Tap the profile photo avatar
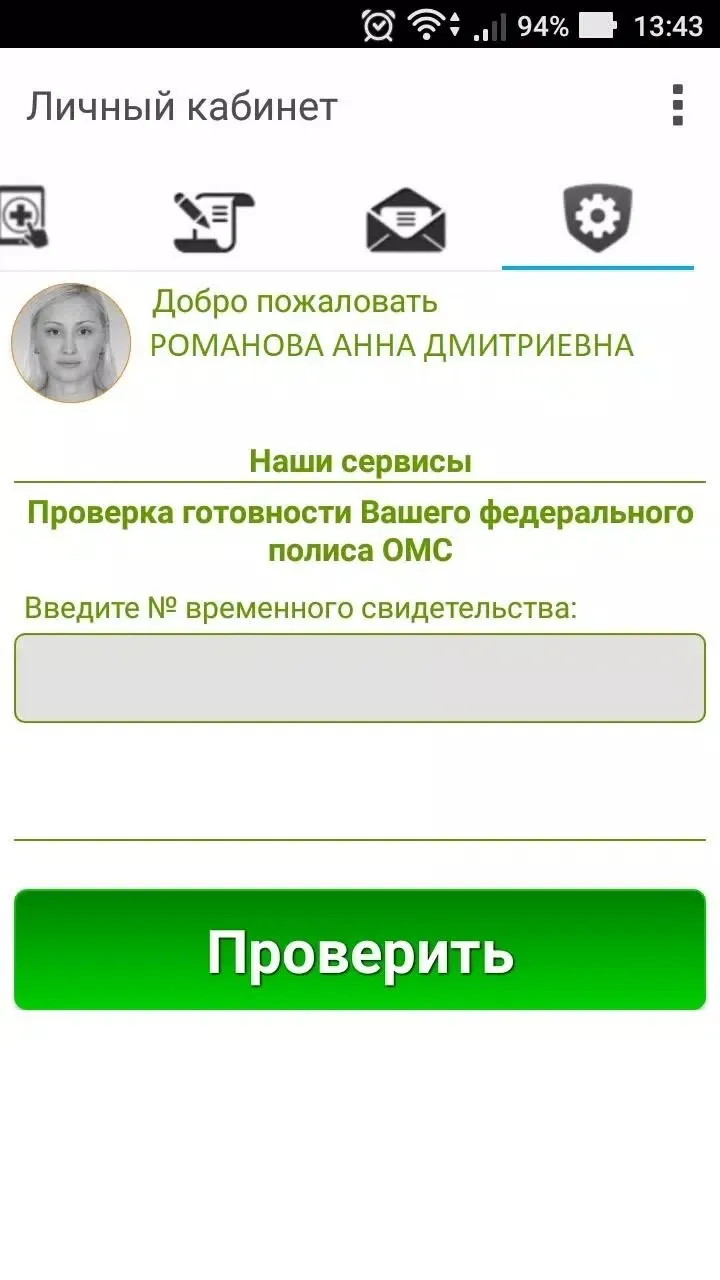Image resolution: width=720 pixels, height=1280 pixels. (x=71, y=343)
